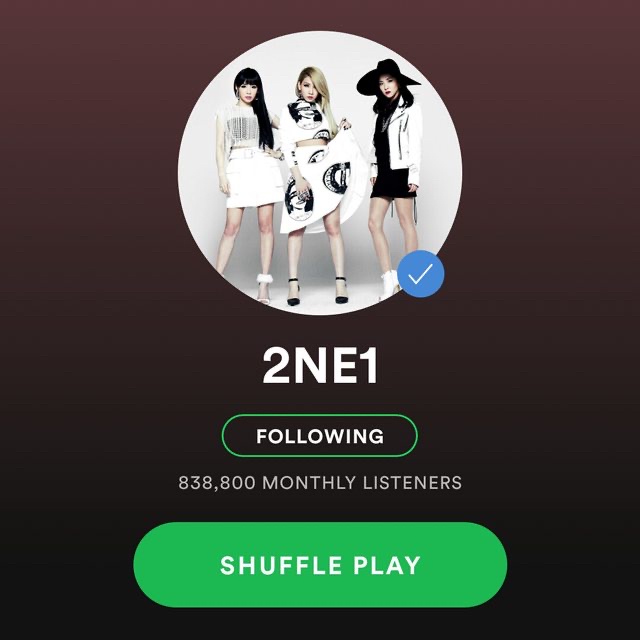
Task: Tap the Following button to unfollow 2NE1
Action: click(319, 436)
